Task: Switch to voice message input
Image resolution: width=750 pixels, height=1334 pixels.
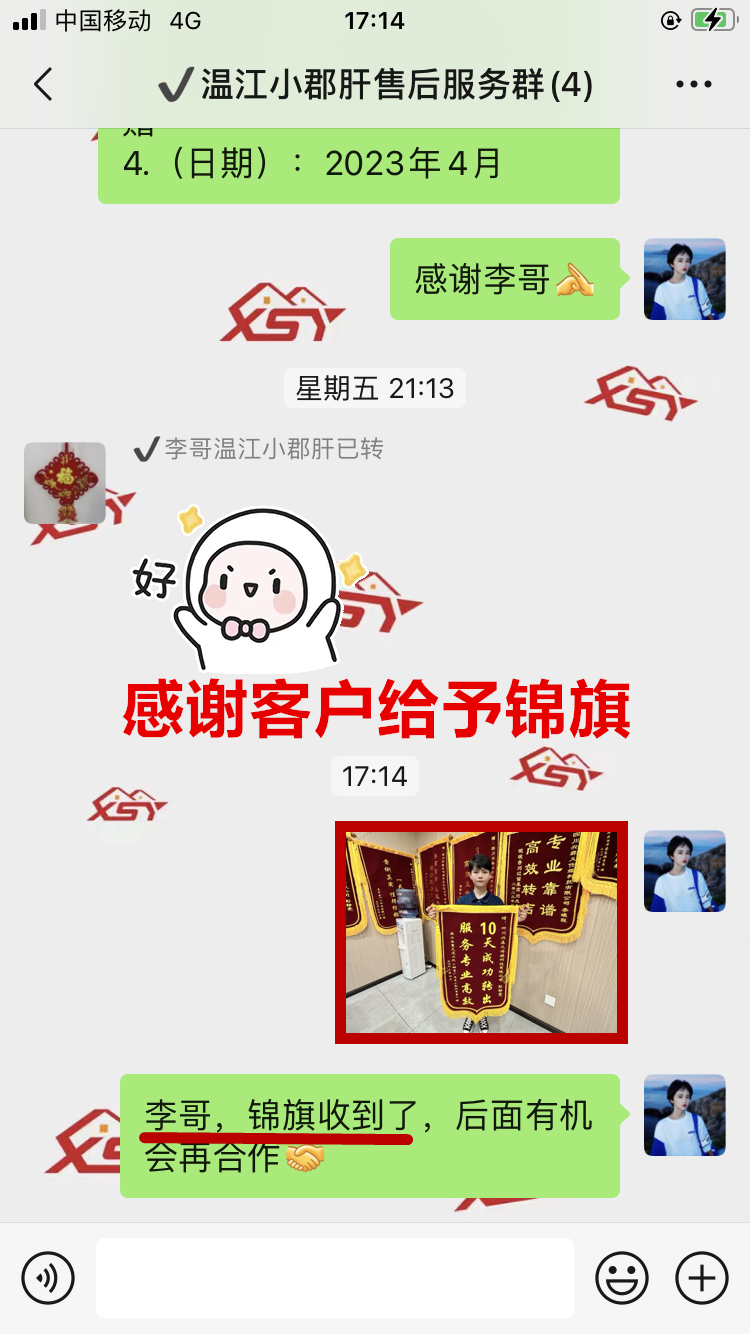Action: (x=48, y=1277)
